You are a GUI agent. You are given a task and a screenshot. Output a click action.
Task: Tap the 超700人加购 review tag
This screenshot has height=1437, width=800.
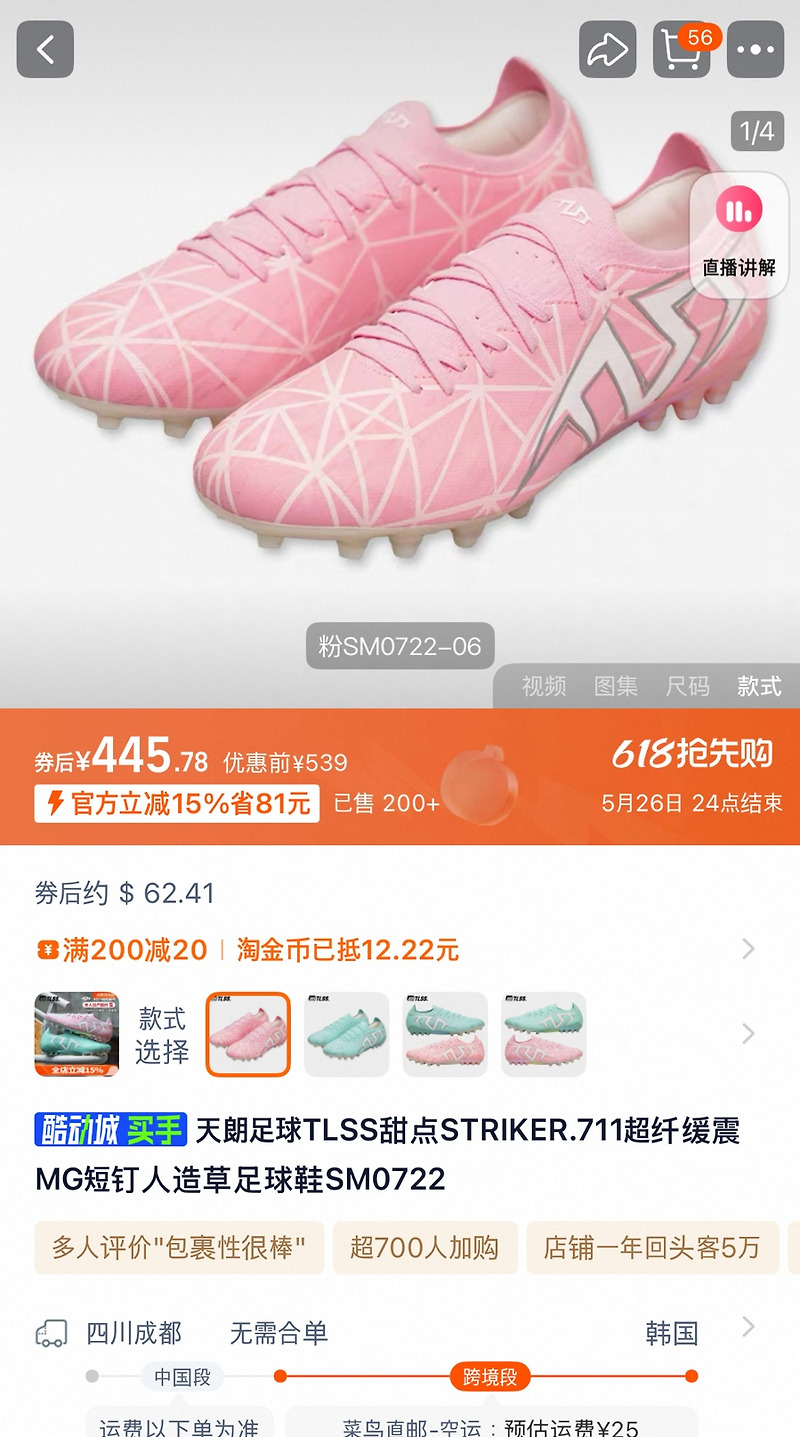click(424, 1248)
